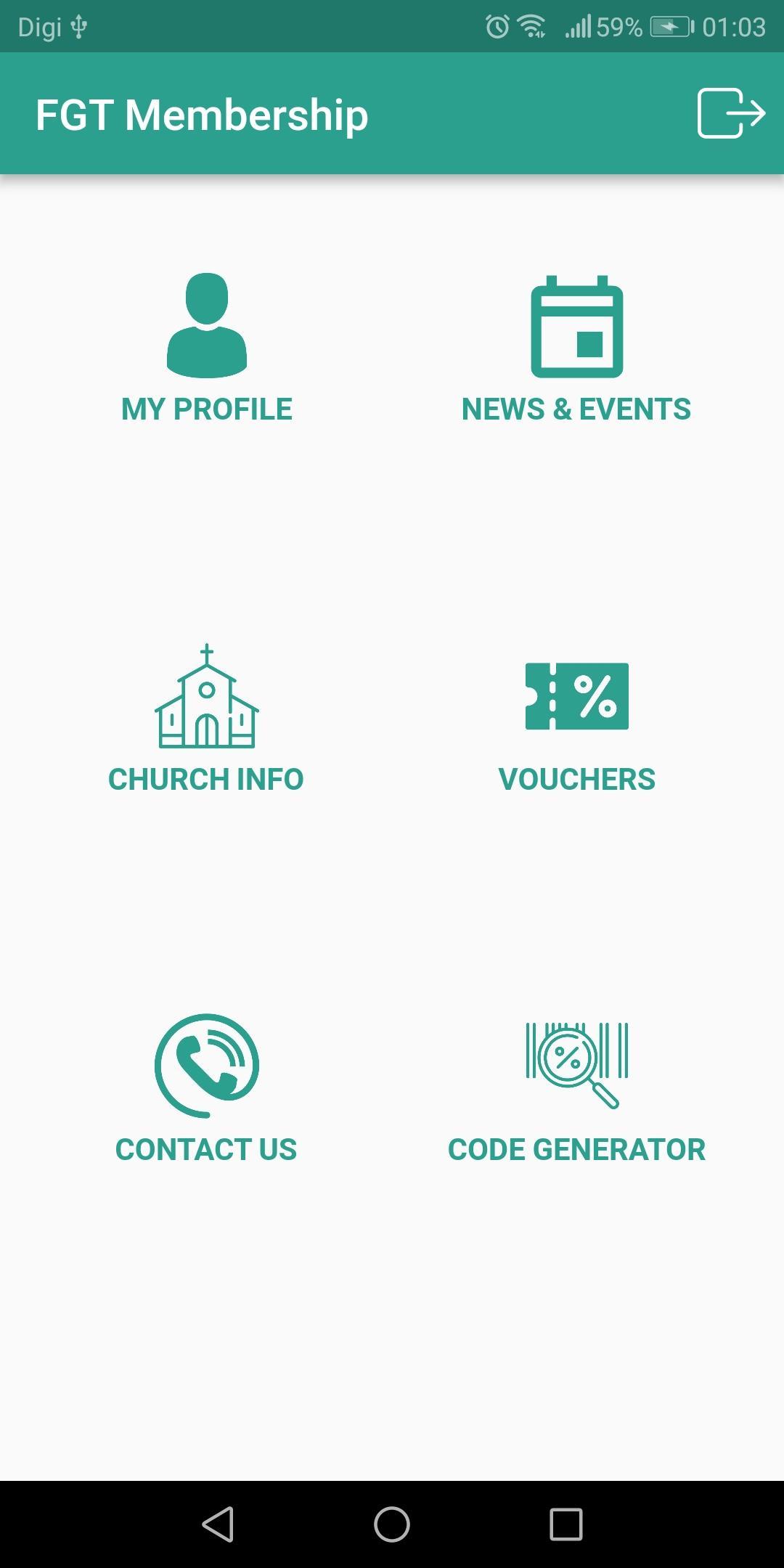Open the Vouchers section
Image resolution: width=784 pixels, height=1568 pixels.
[577, 726]
